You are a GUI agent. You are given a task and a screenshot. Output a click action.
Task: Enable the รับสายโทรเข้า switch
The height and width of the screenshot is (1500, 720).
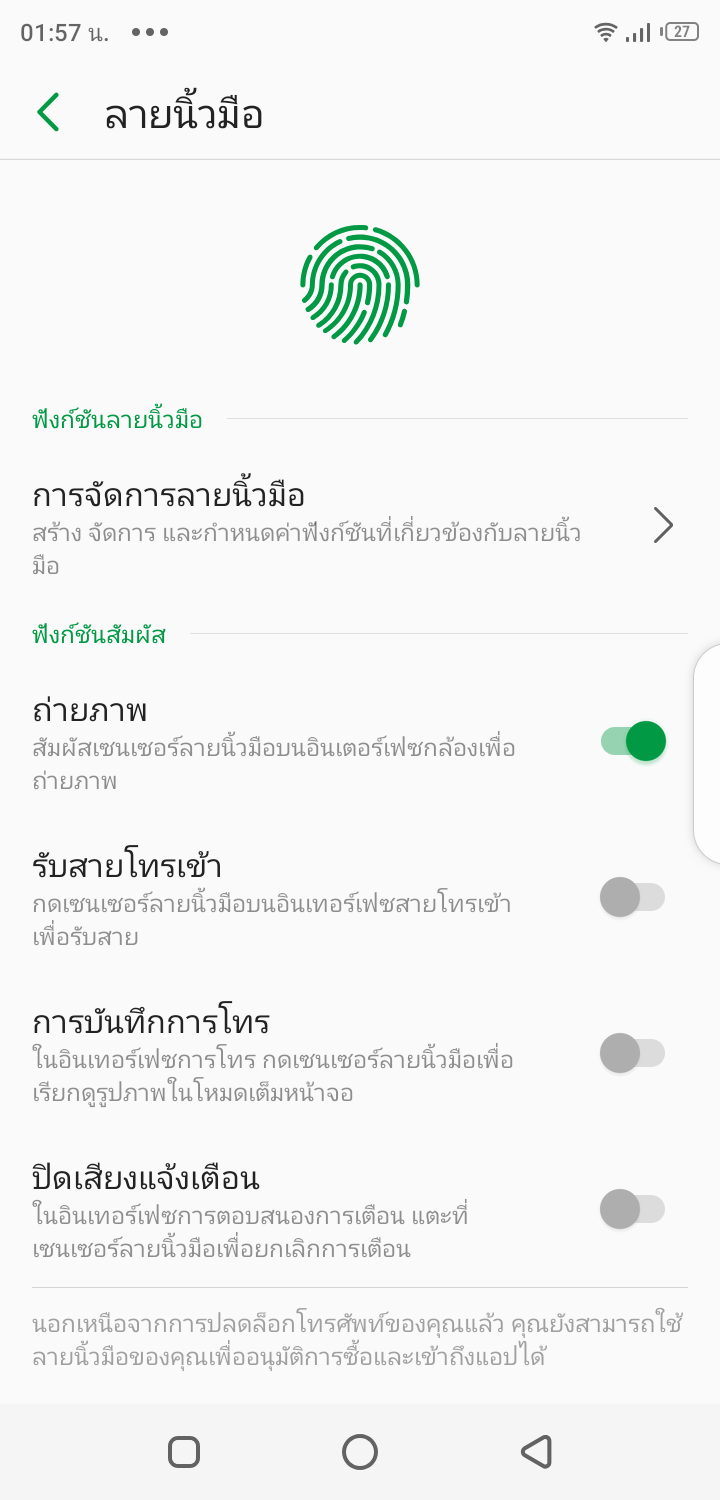pyautogui.click(x=632, y=897)
